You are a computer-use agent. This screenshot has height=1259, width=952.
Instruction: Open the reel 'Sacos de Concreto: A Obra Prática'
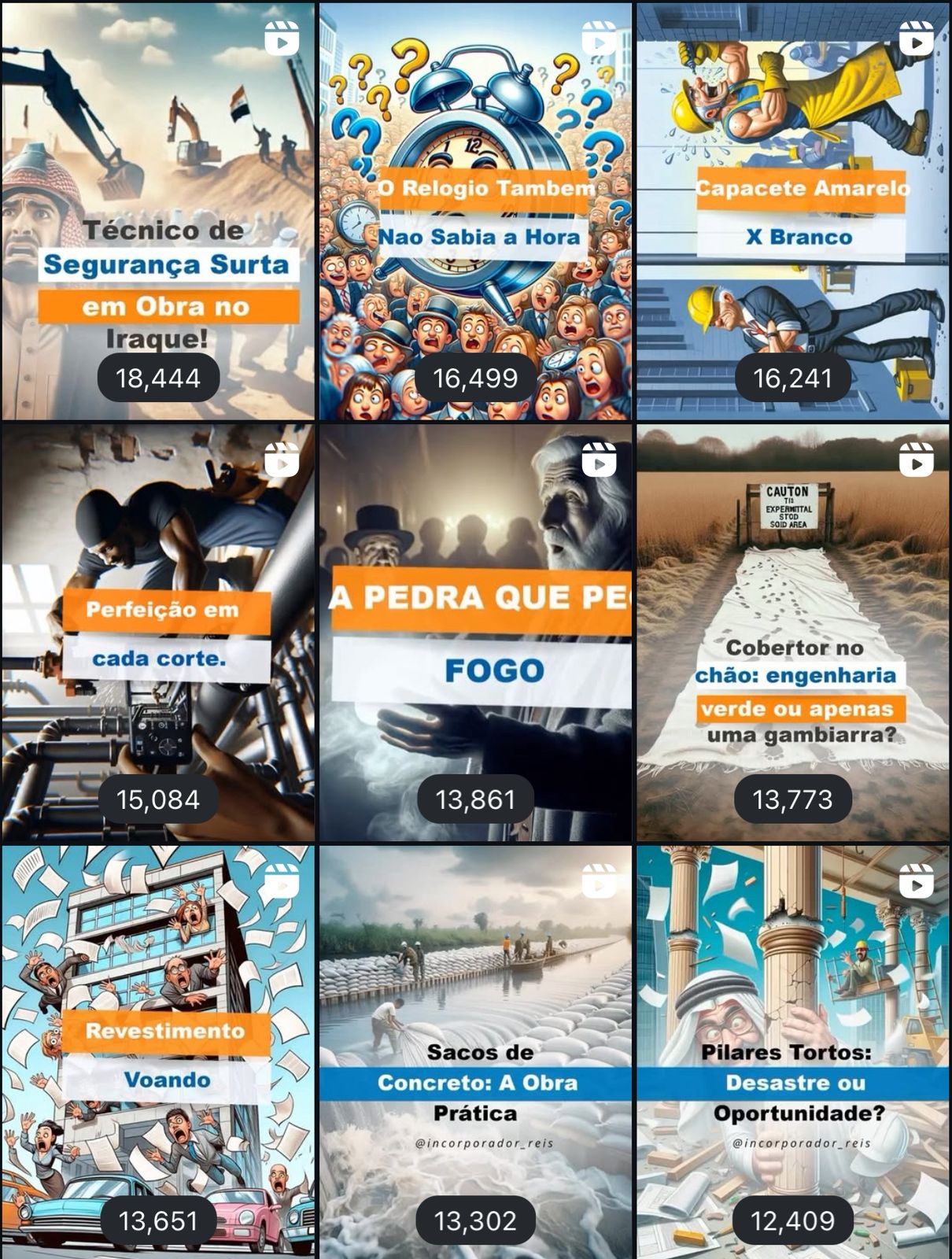pyautogui.click(x=475, y=1053)
